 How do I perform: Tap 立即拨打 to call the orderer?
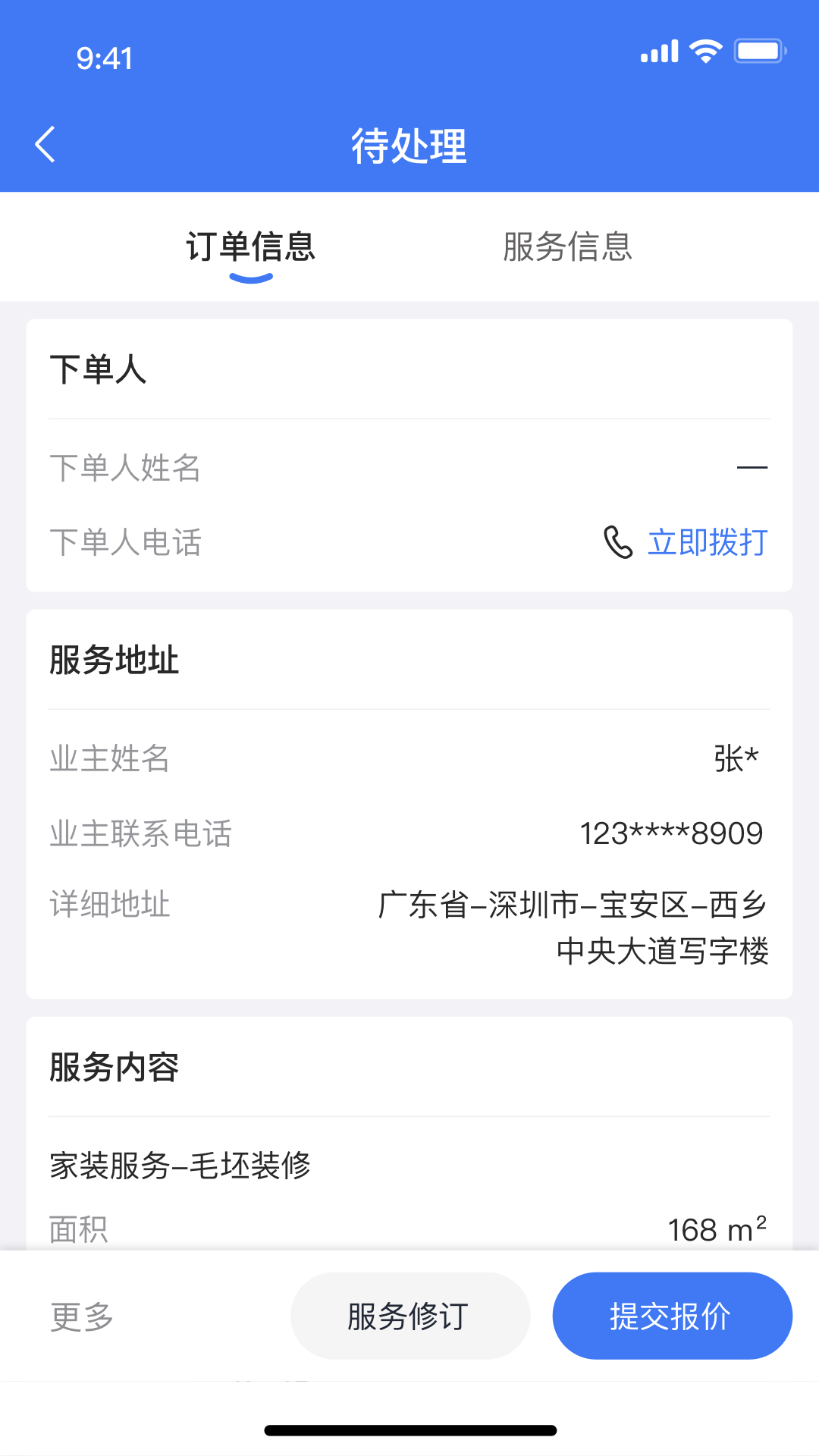point(708,542)
